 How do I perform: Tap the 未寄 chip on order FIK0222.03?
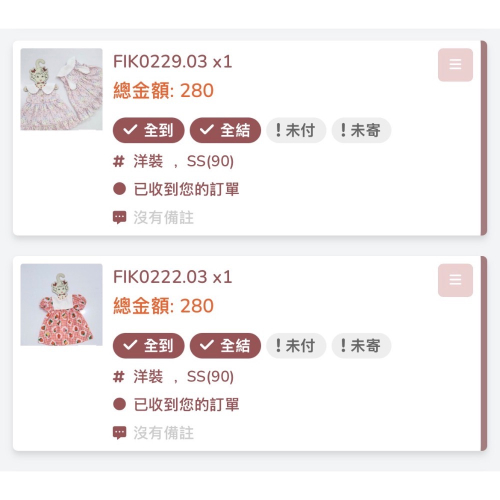coord(361,346)
